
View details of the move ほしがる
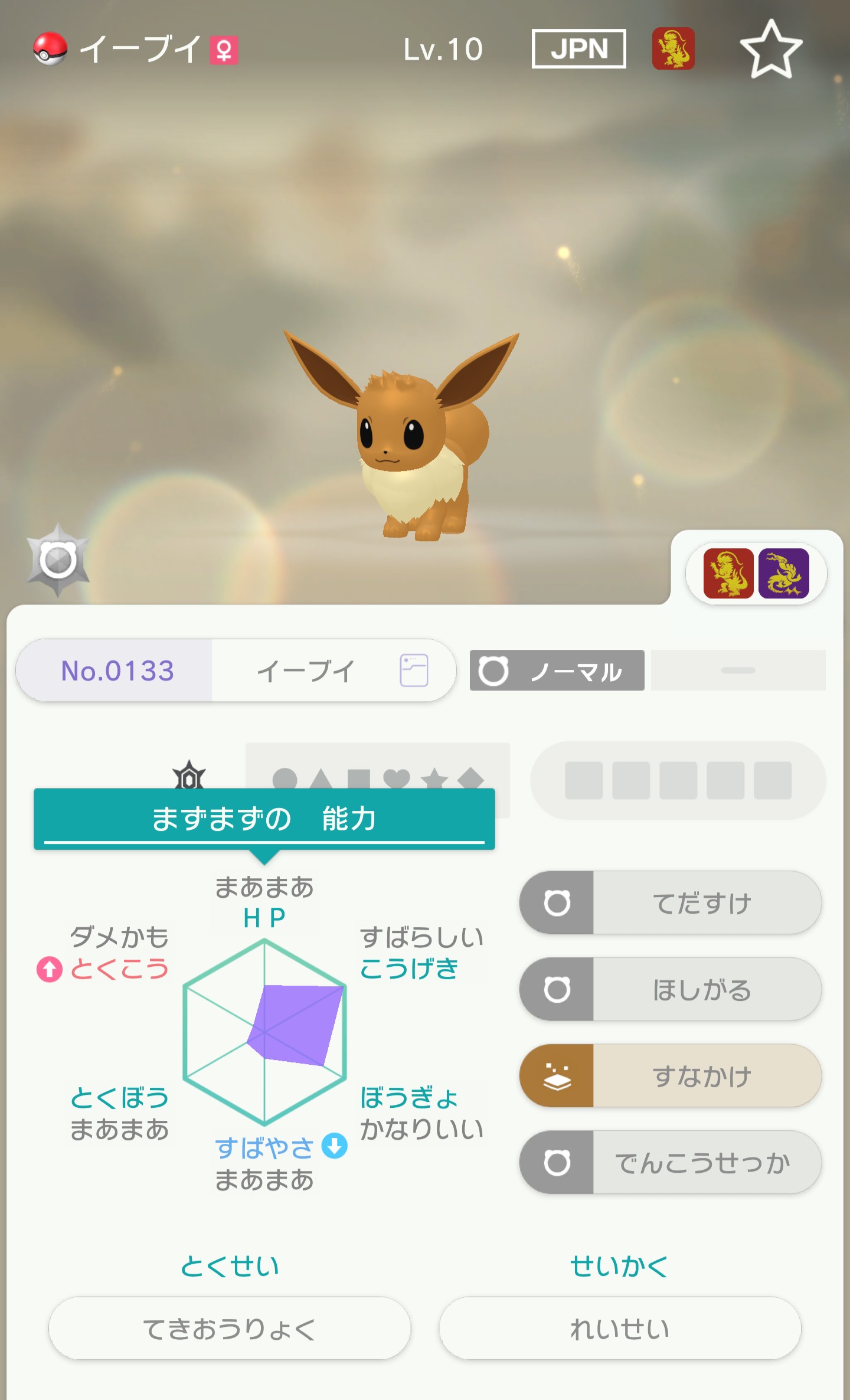click(x=671, y=989)
